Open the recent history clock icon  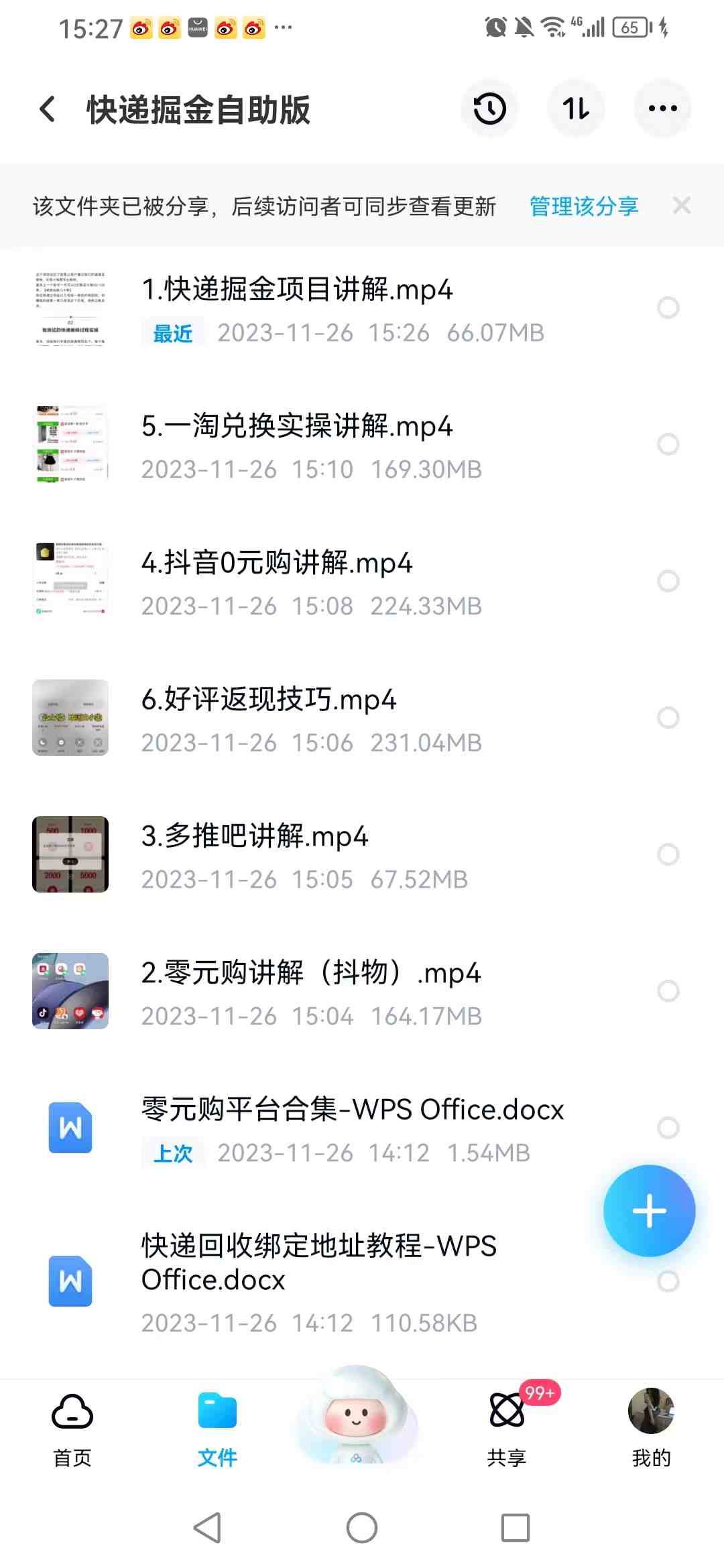[490, 108]
